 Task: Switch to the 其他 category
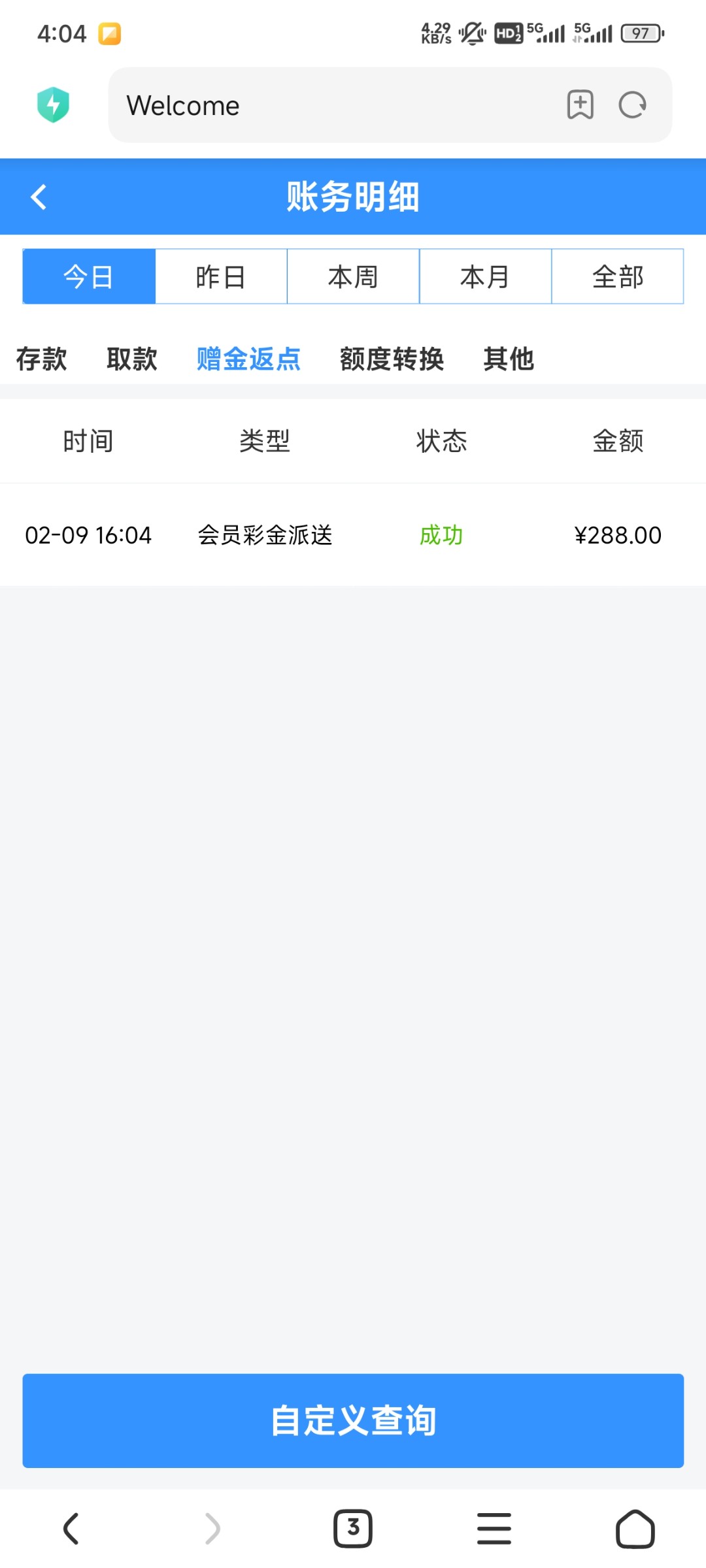[x=509, y=359]
